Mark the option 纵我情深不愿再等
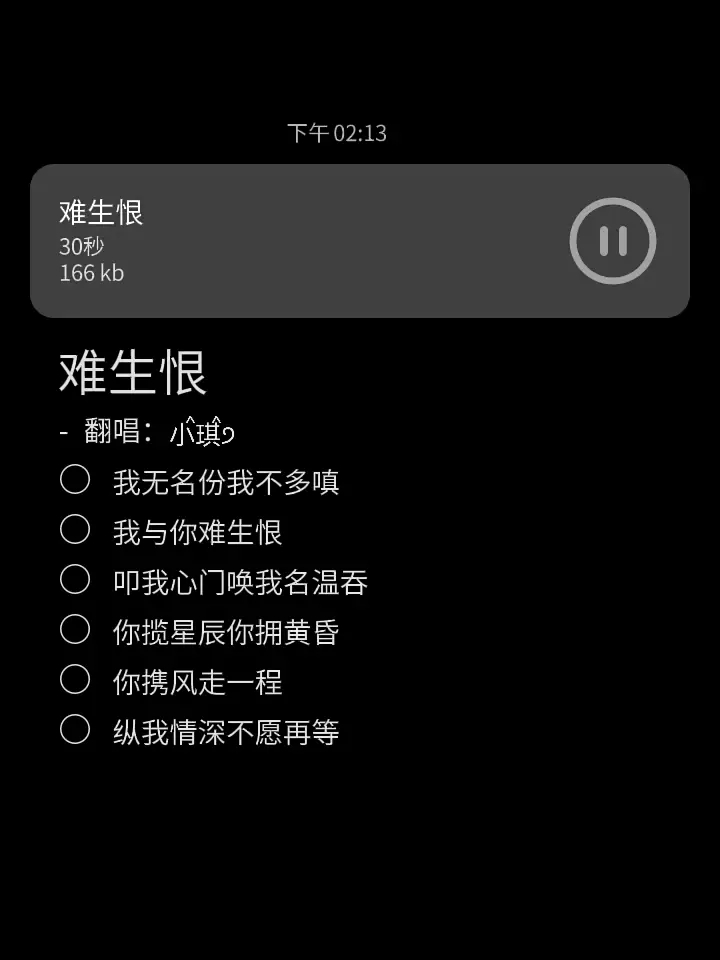Screen dimensions: 720x960 (75, 730)
